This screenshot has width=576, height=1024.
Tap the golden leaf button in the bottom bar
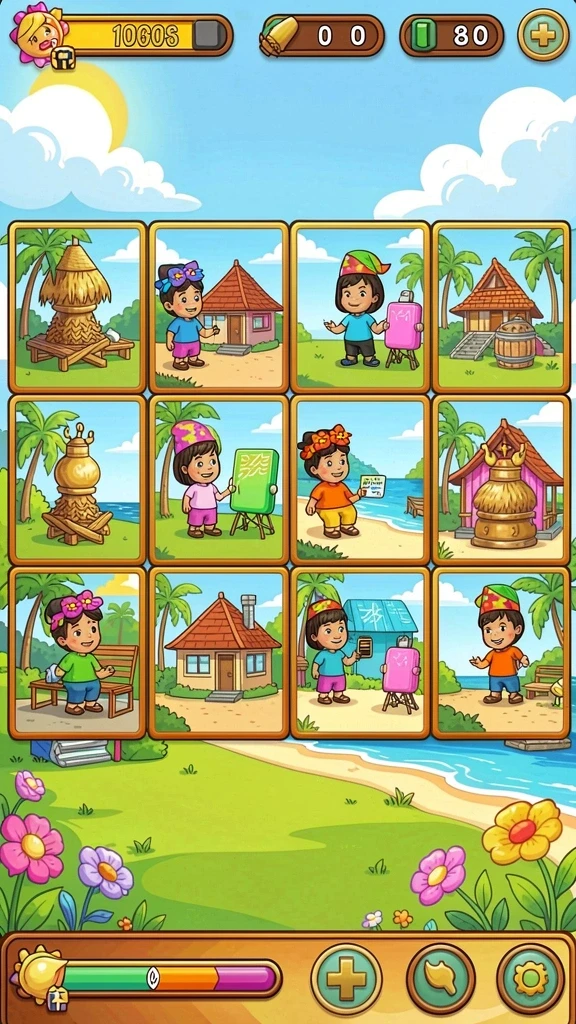441,978
